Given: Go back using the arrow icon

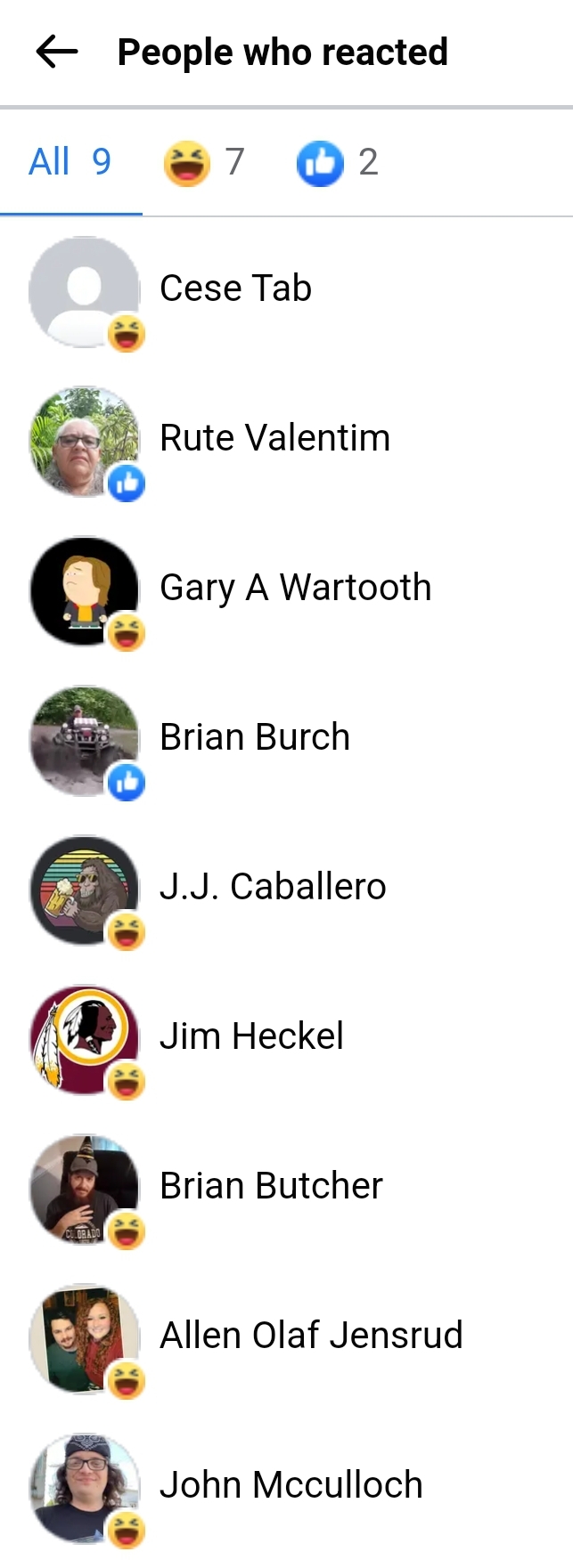Looking at the screenshot, I should pos(56,52).
